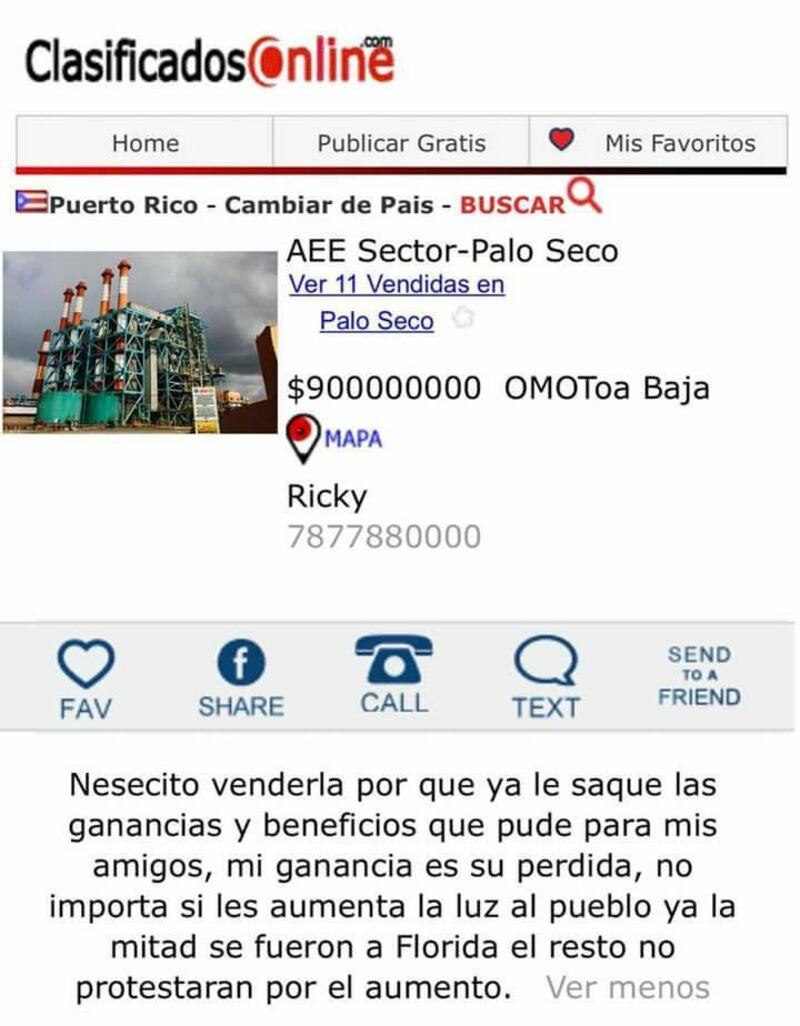Send a text message to the seller
This screenshot has width=800, height=1026.
click(x=545, y=679)
